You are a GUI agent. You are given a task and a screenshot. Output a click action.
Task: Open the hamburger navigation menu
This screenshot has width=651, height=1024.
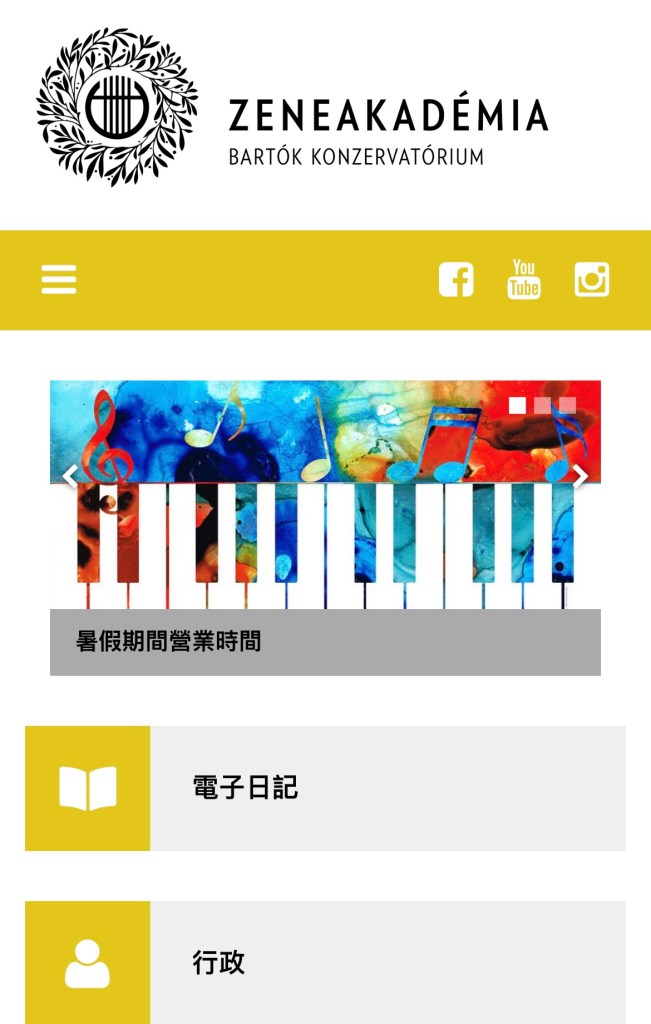point(59,279)
